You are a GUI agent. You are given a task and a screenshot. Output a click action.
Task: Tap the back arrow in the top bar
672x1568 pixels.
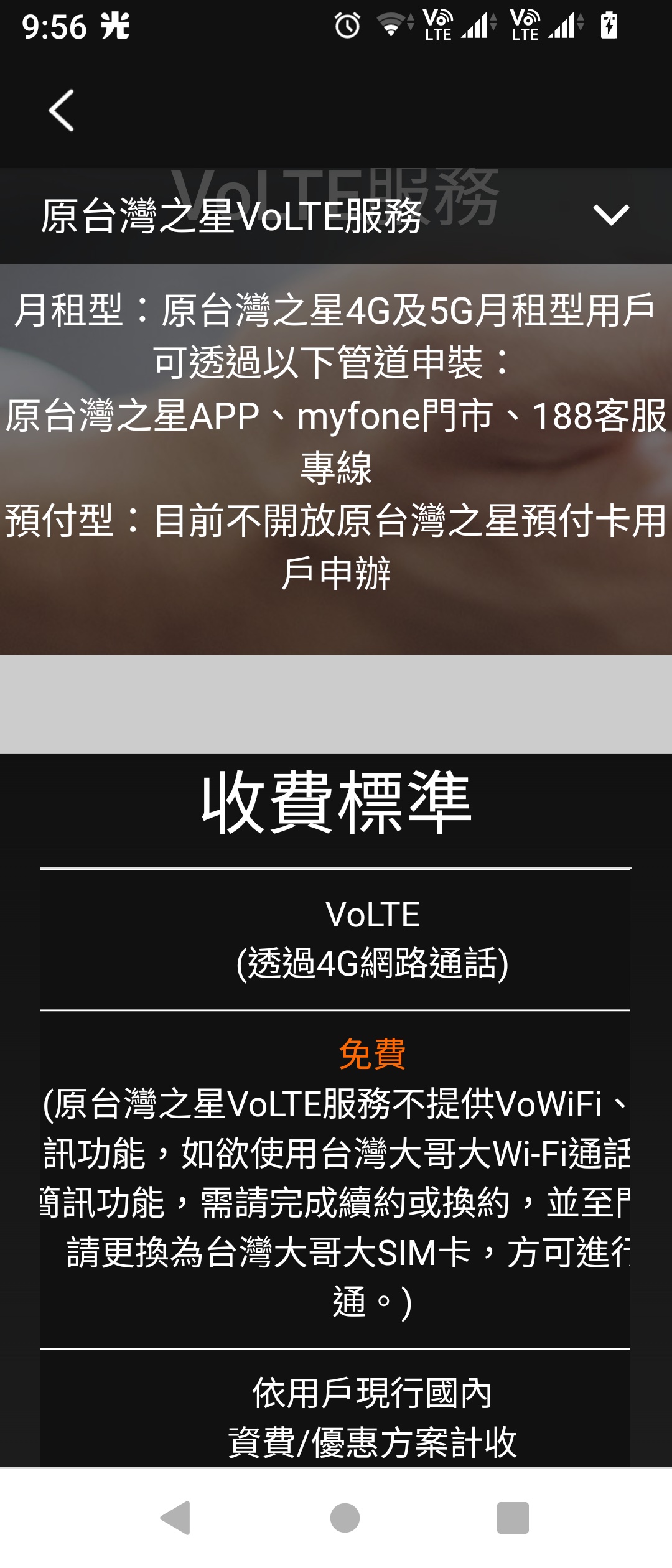[61, 111]
